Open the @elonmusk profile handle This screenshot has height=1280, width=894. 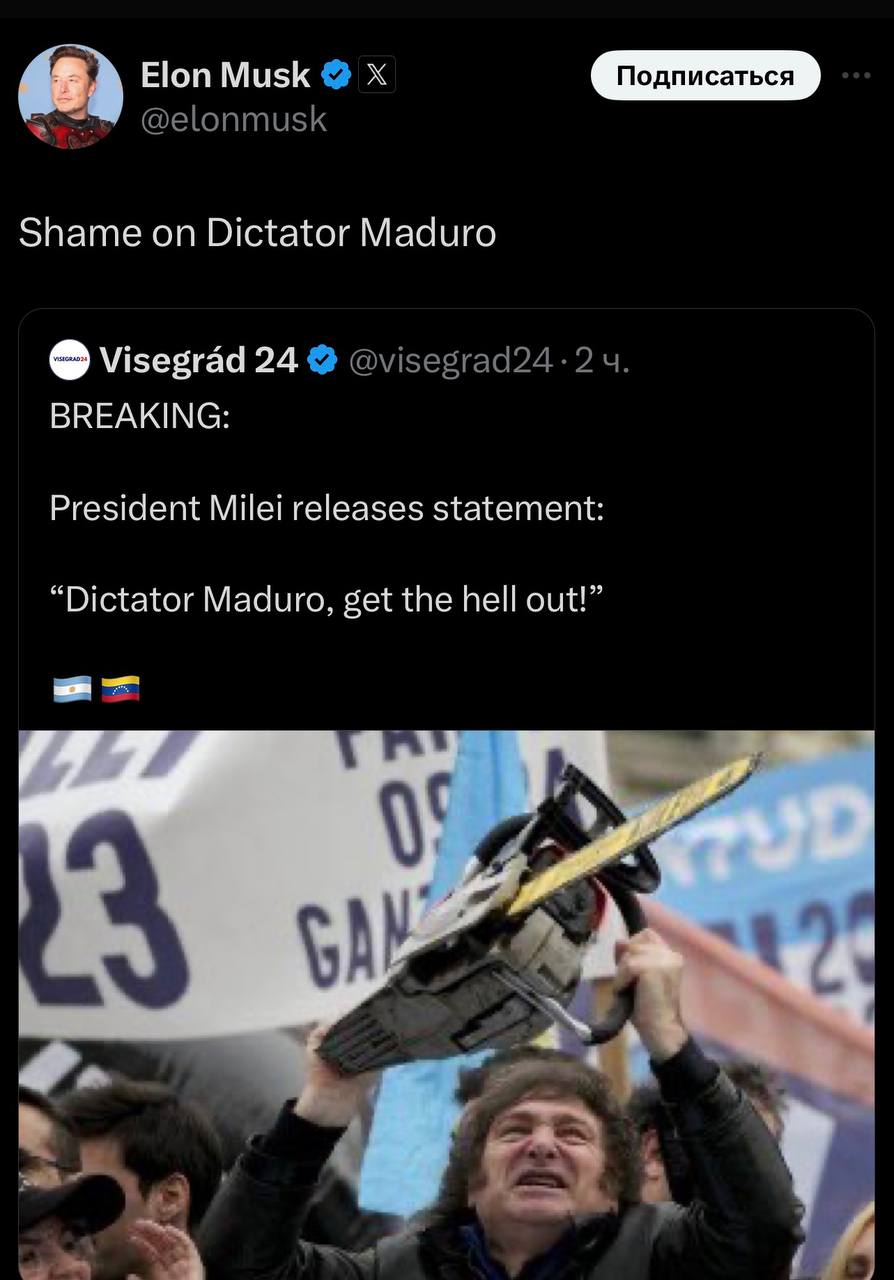click(x=234, y=119)
